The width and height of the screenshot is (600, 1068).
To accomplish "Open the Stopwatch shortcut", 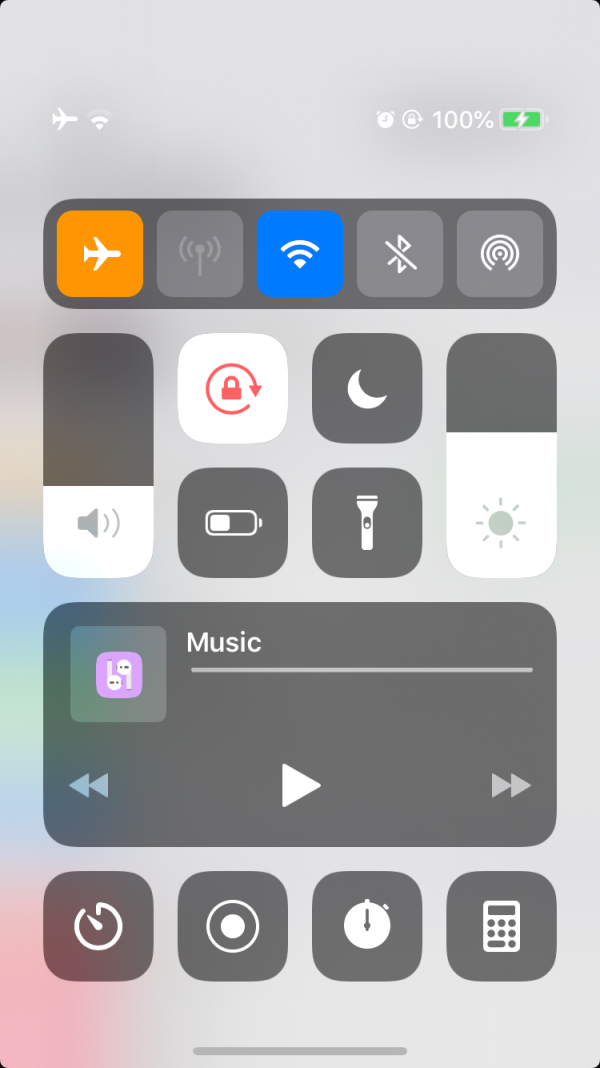I will coord(367,926).
